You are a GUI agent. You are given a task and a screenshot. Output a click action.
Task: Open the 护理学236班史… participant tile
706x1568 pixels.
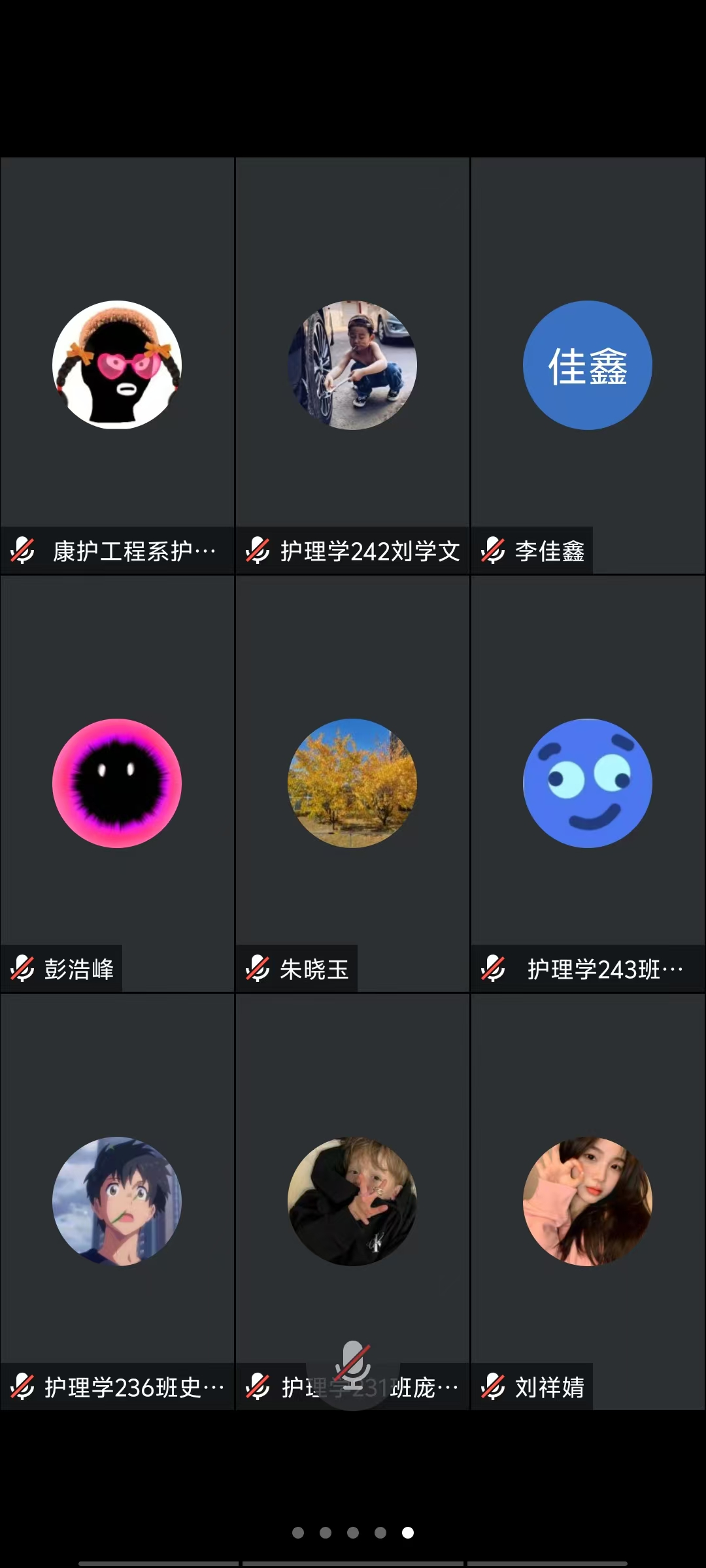[117, 1201]
